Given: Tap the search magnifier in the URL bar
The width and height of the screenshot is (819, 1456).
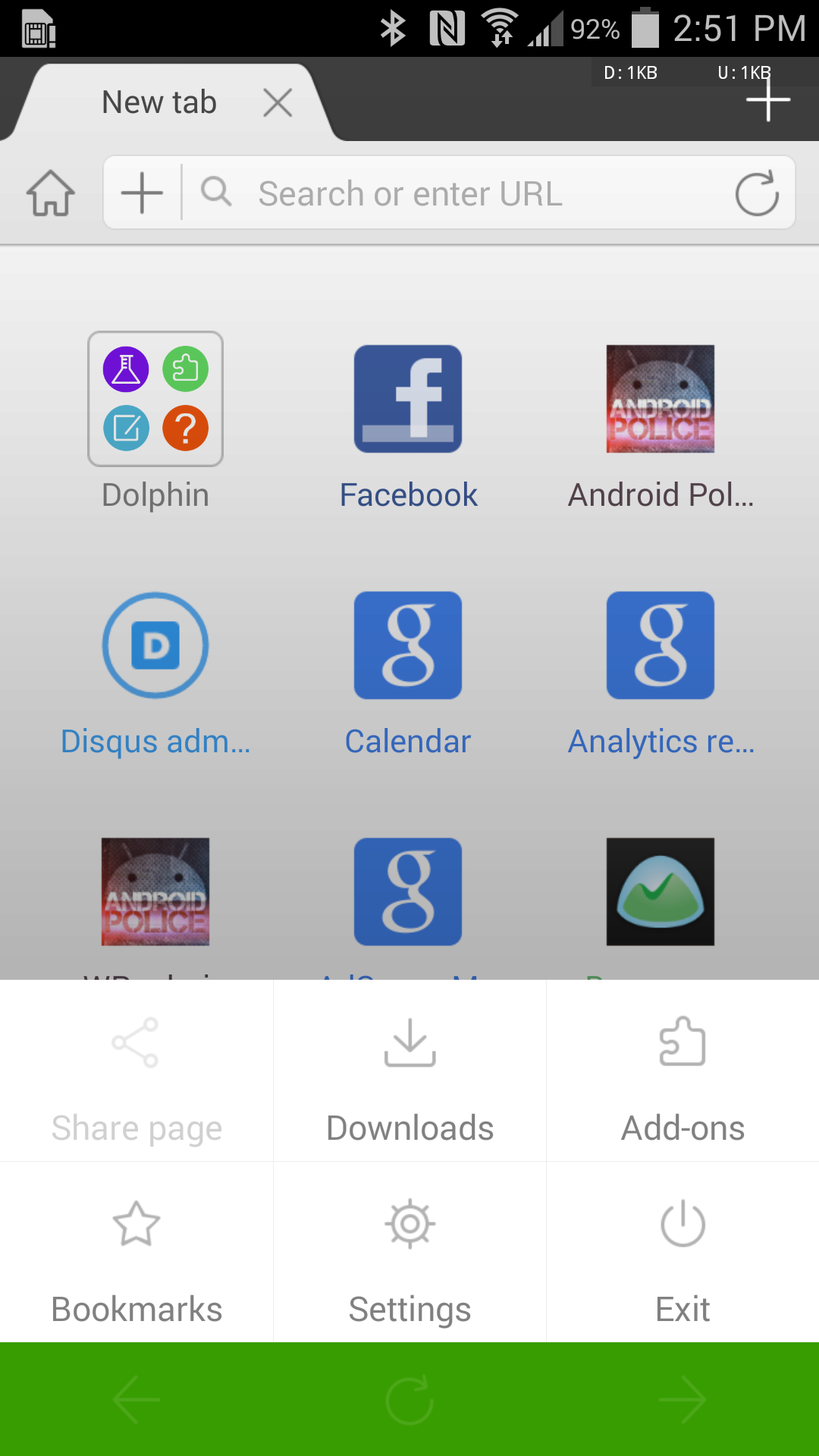Looking at the screenshot, I should tap(217, 193).
